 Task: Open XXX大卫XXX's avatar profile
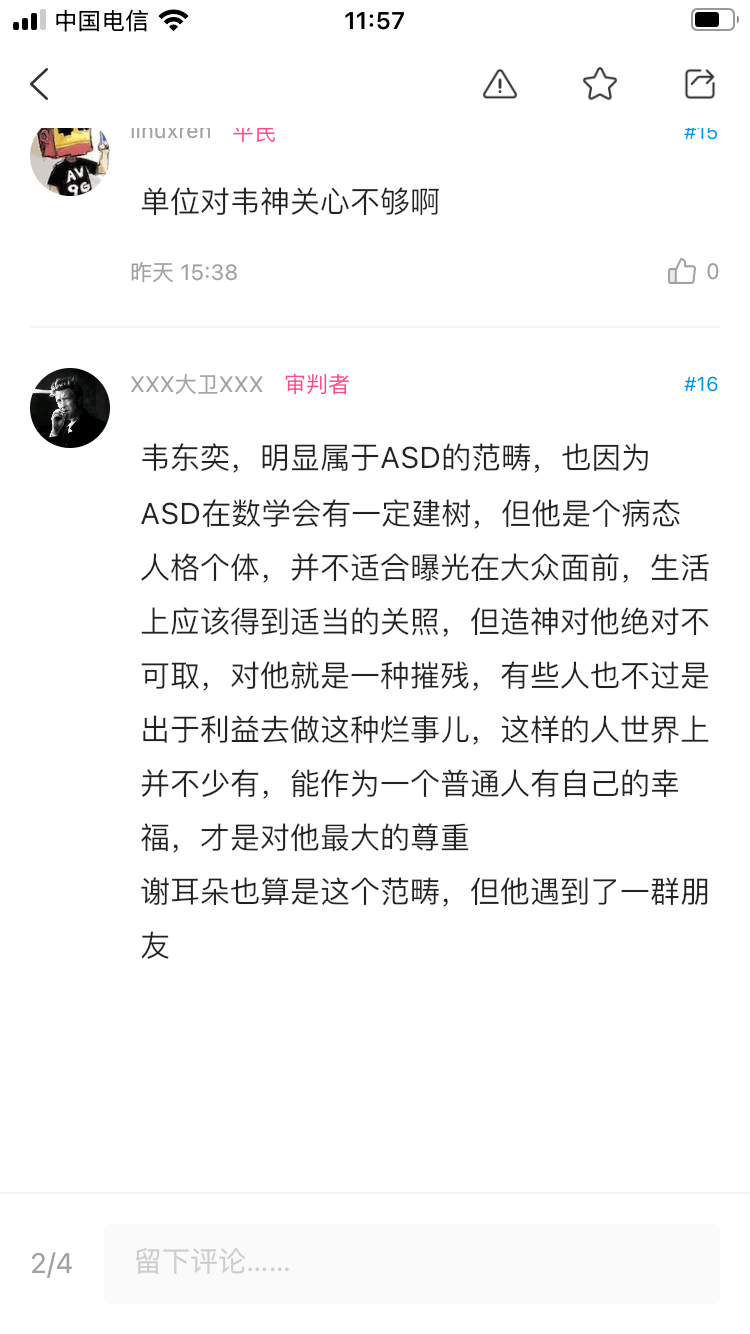coord(69,408)
